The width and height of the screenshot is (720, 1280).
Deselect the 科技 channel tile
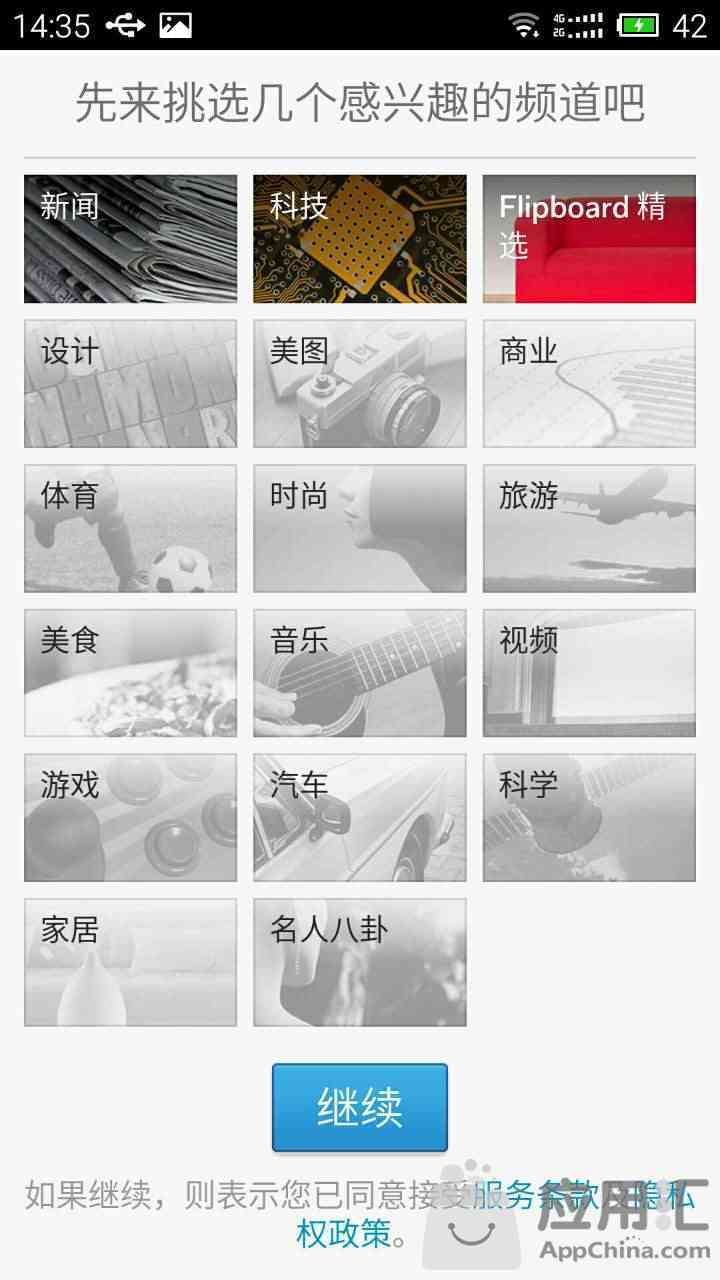point(359,239)
